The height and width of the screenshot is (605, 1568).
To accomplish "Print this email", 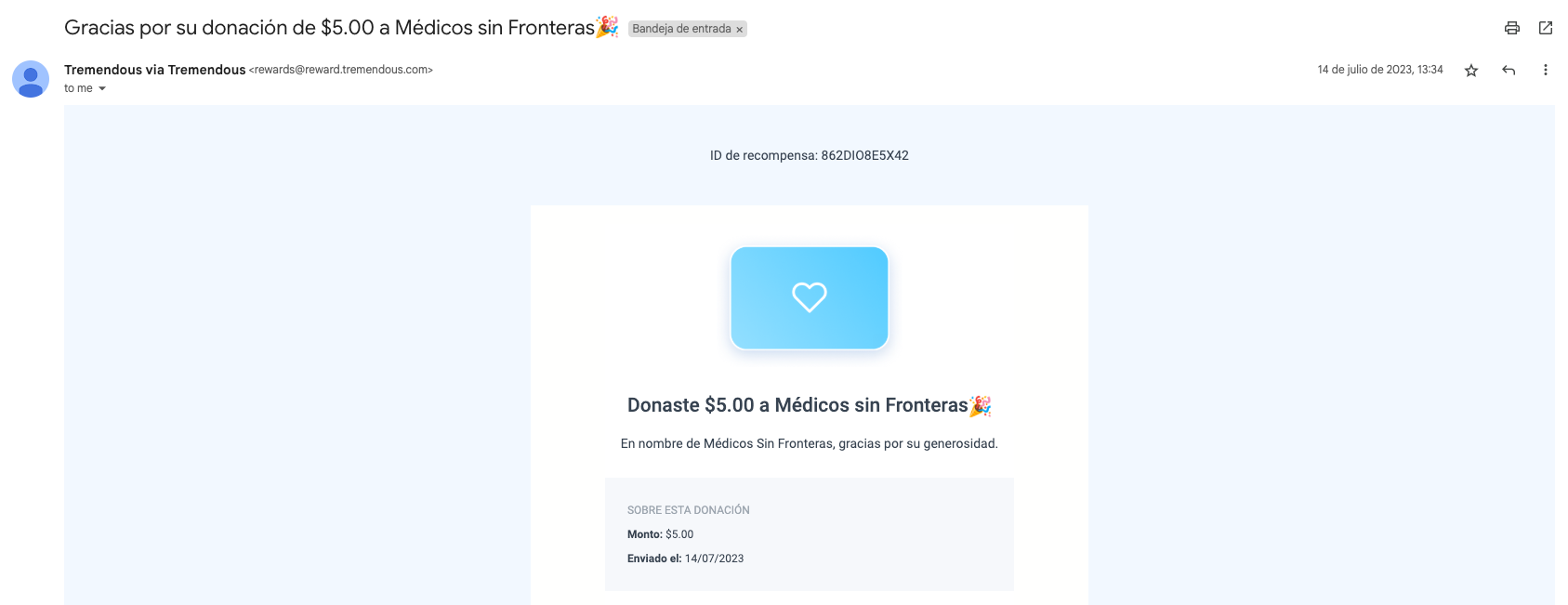I will coord(1511,28).
